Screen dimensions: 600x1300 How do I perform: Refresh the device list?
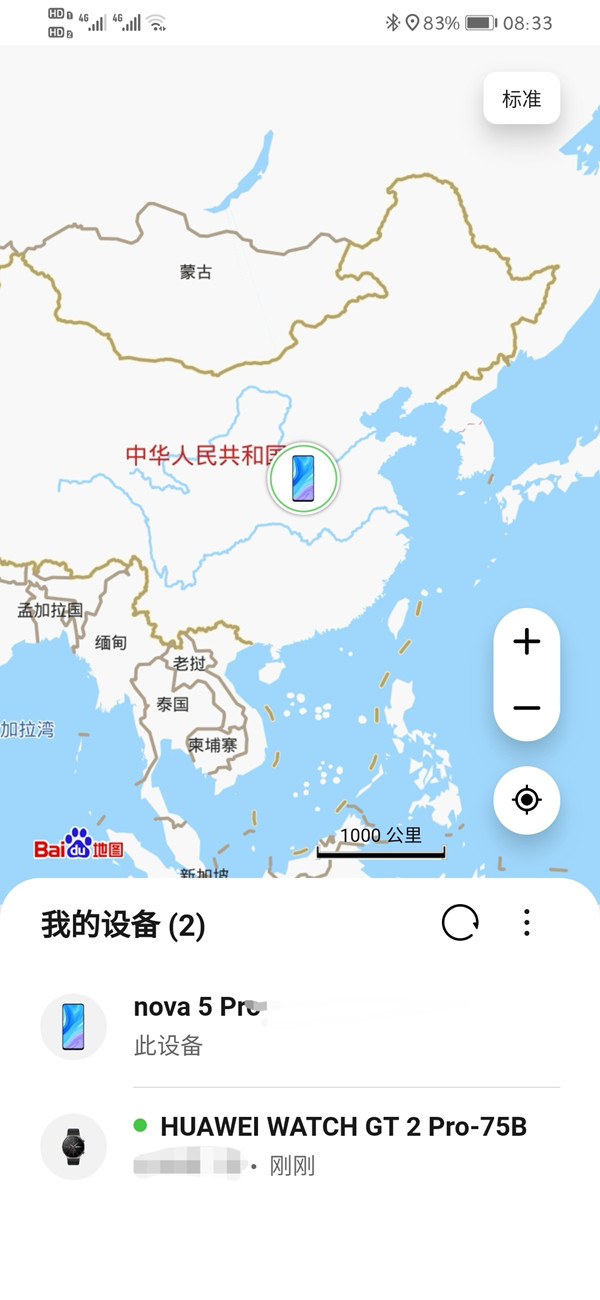(460, 923)
